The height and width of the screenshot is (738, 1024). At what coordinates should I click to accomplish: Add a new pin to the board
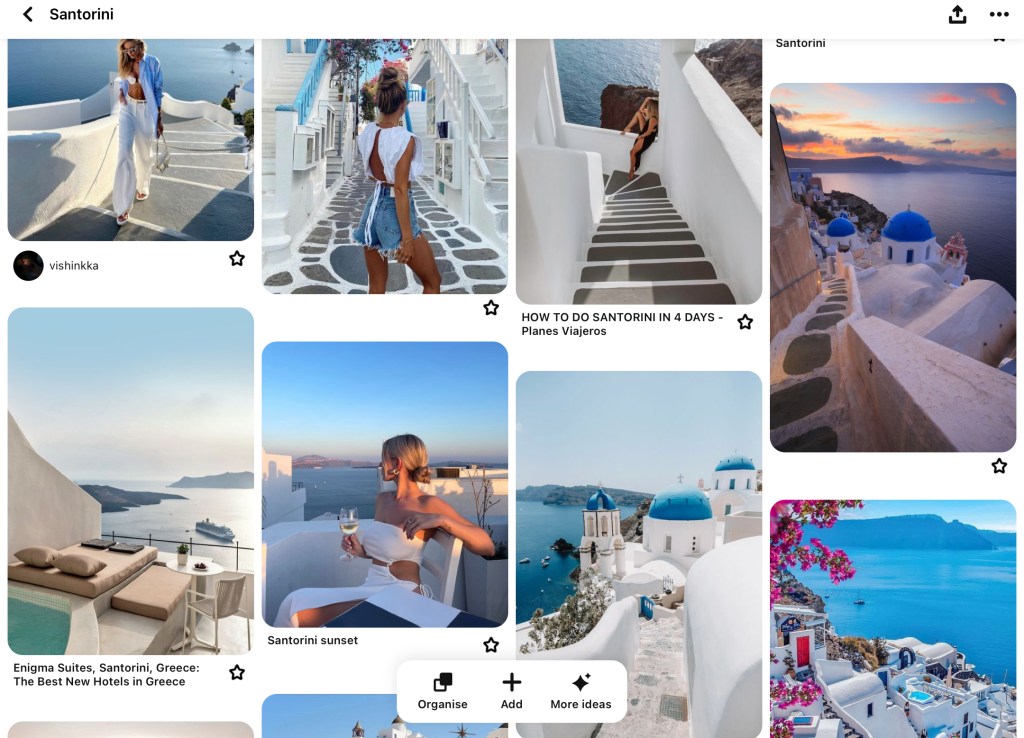coord(511,691)
